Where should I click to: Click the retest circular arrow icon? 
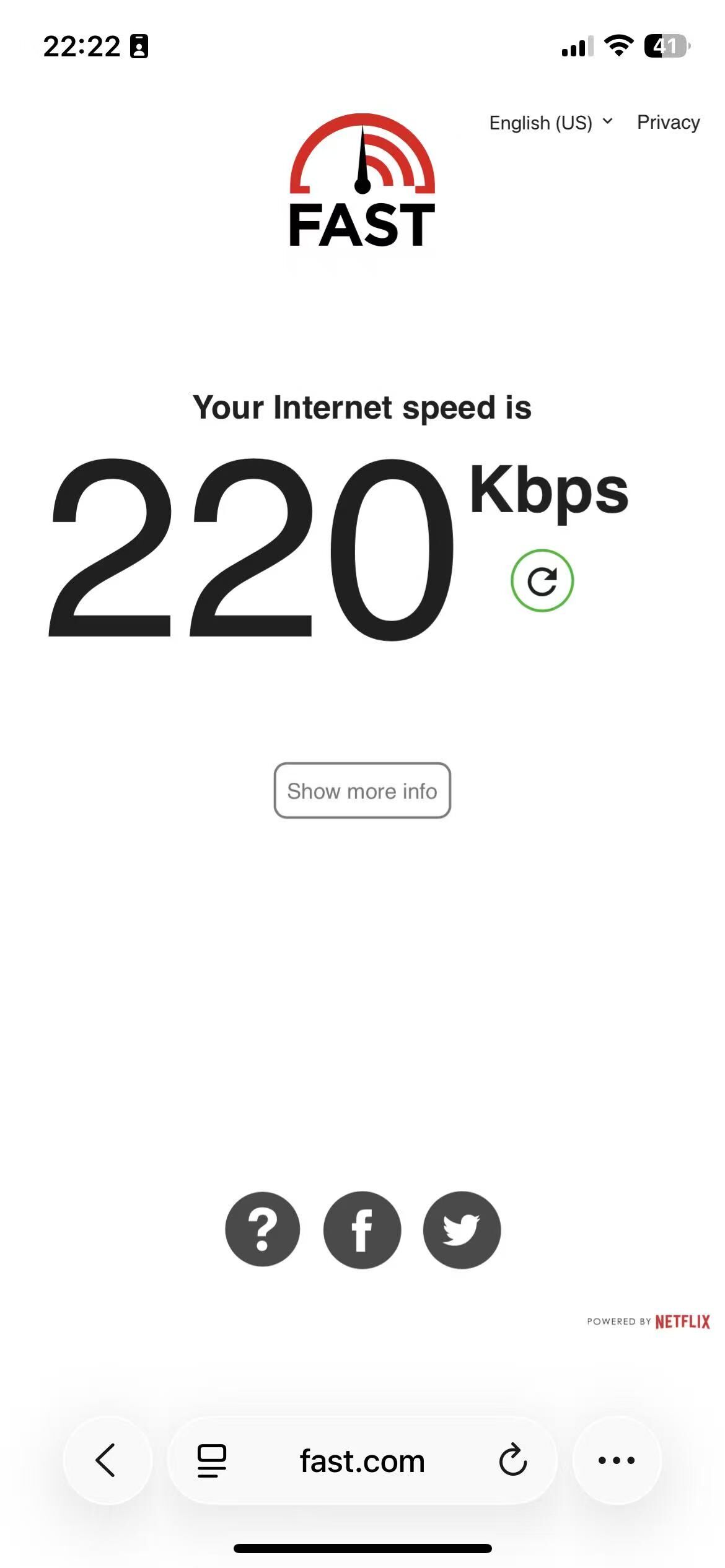pyautogui.click(x=542, y=581)
